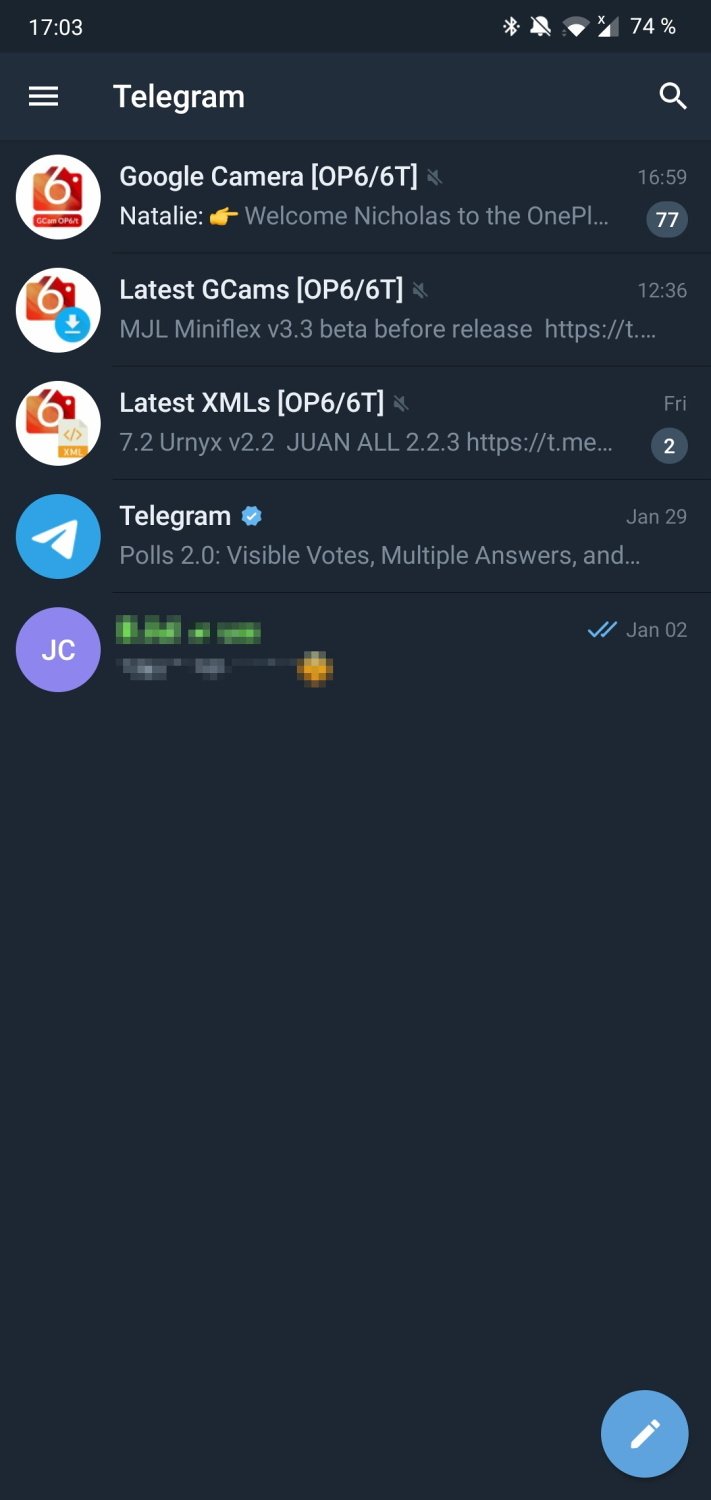
Task: Open the verified Telegram chat
Action: (355, 536)
